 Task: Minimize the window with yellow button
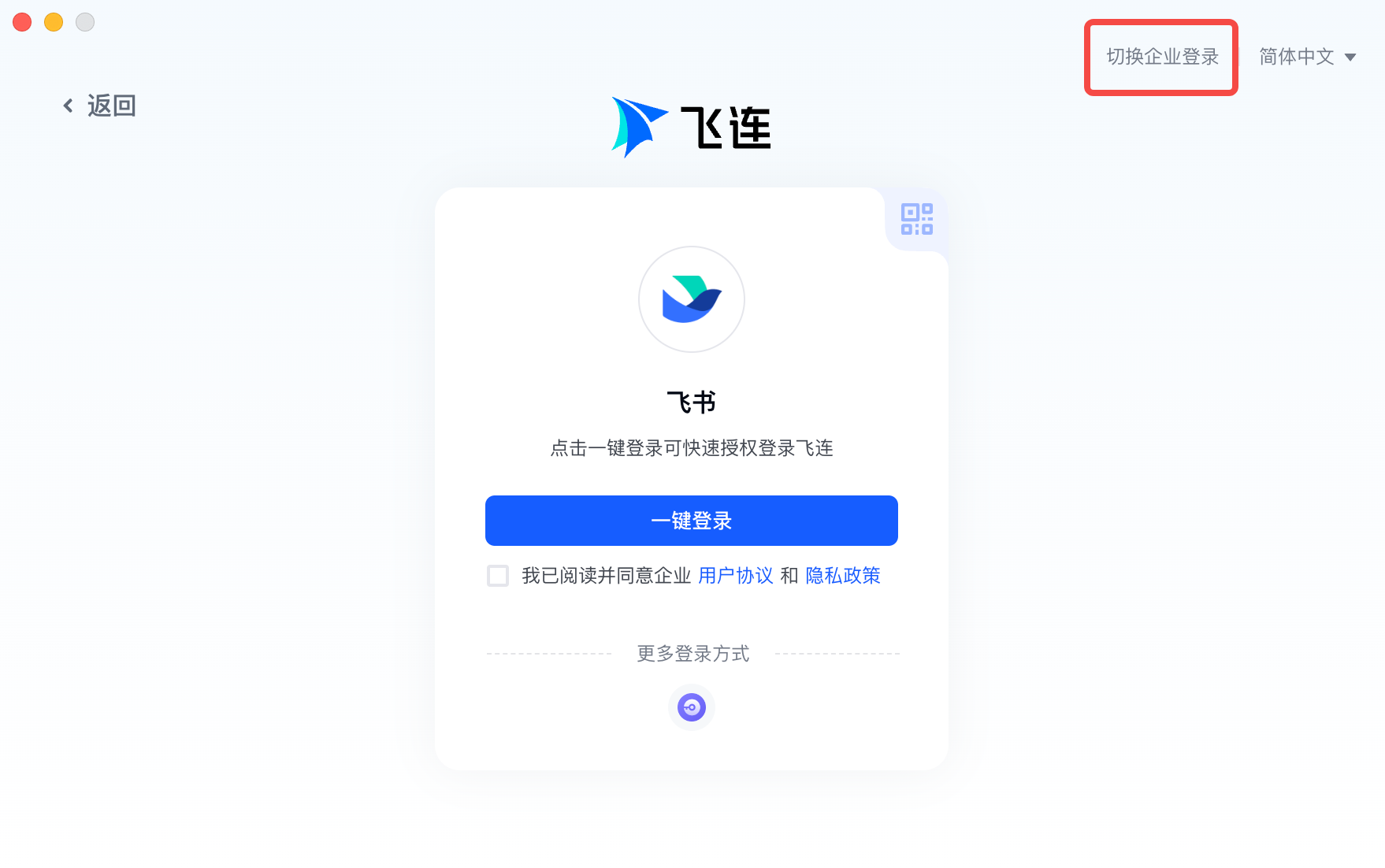[54, 22]
